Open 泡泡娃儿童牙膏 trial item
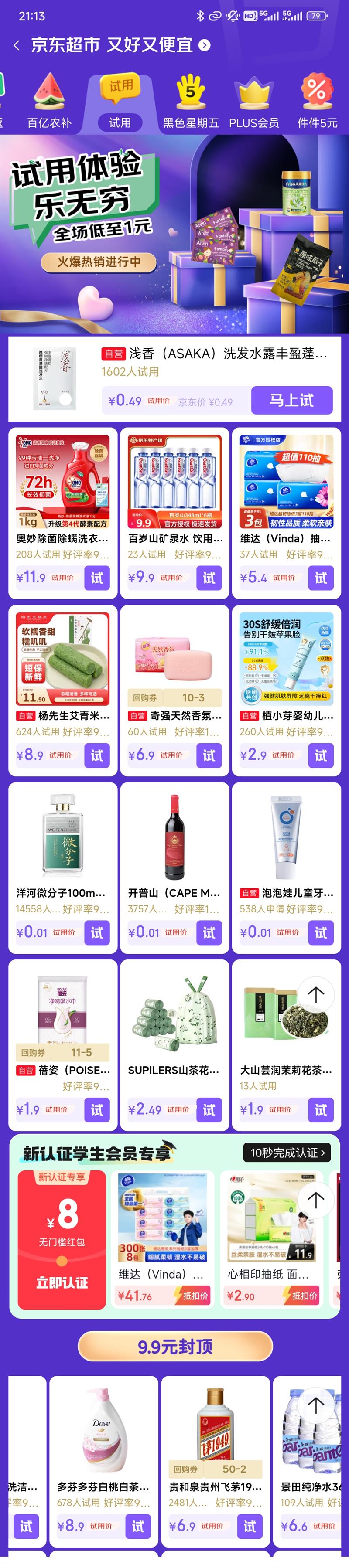 coord(286,852)
